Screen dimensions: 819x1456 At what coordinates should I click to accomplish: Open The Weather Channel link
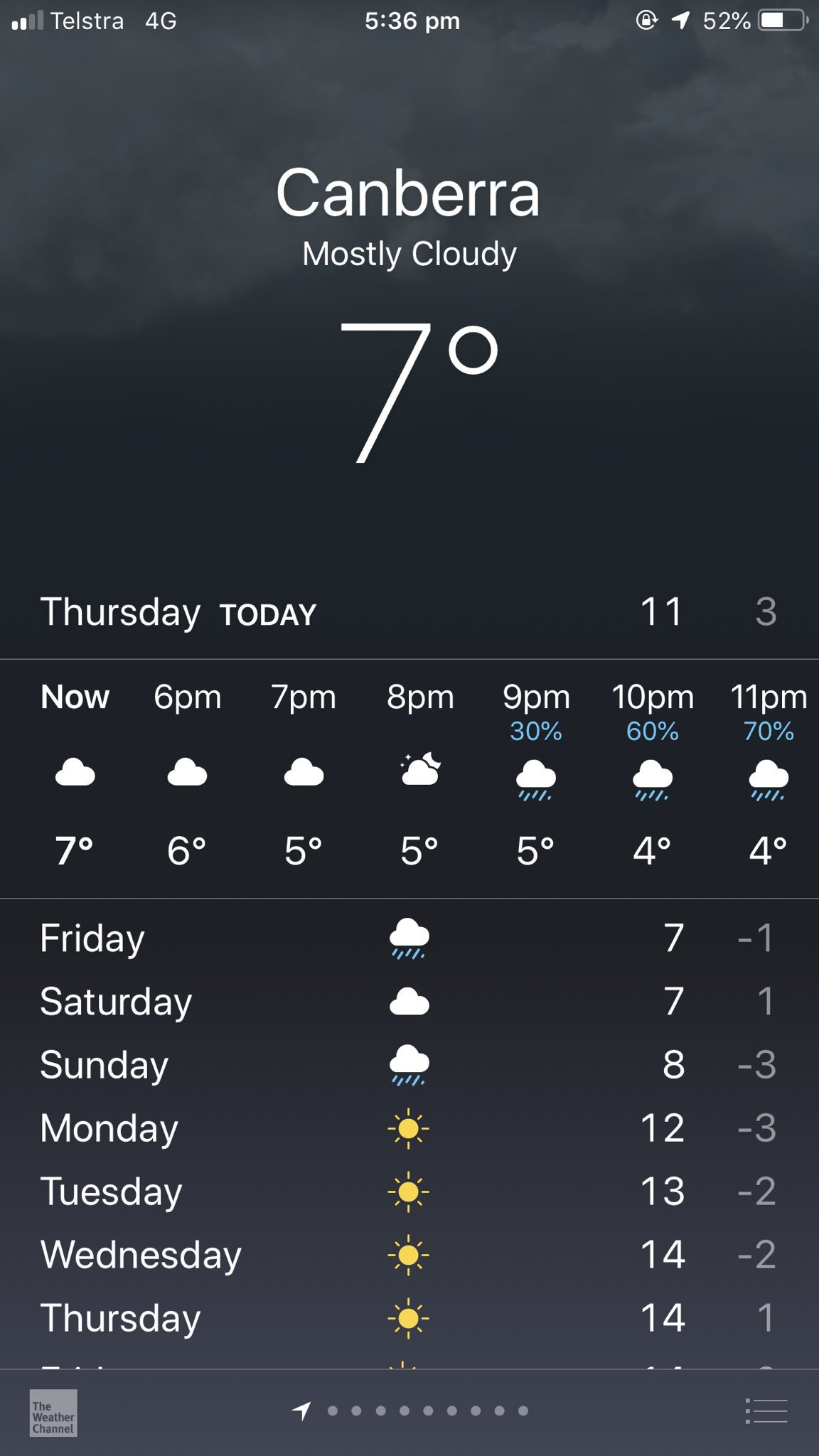pyautogui.click(x=53, y=1413)
